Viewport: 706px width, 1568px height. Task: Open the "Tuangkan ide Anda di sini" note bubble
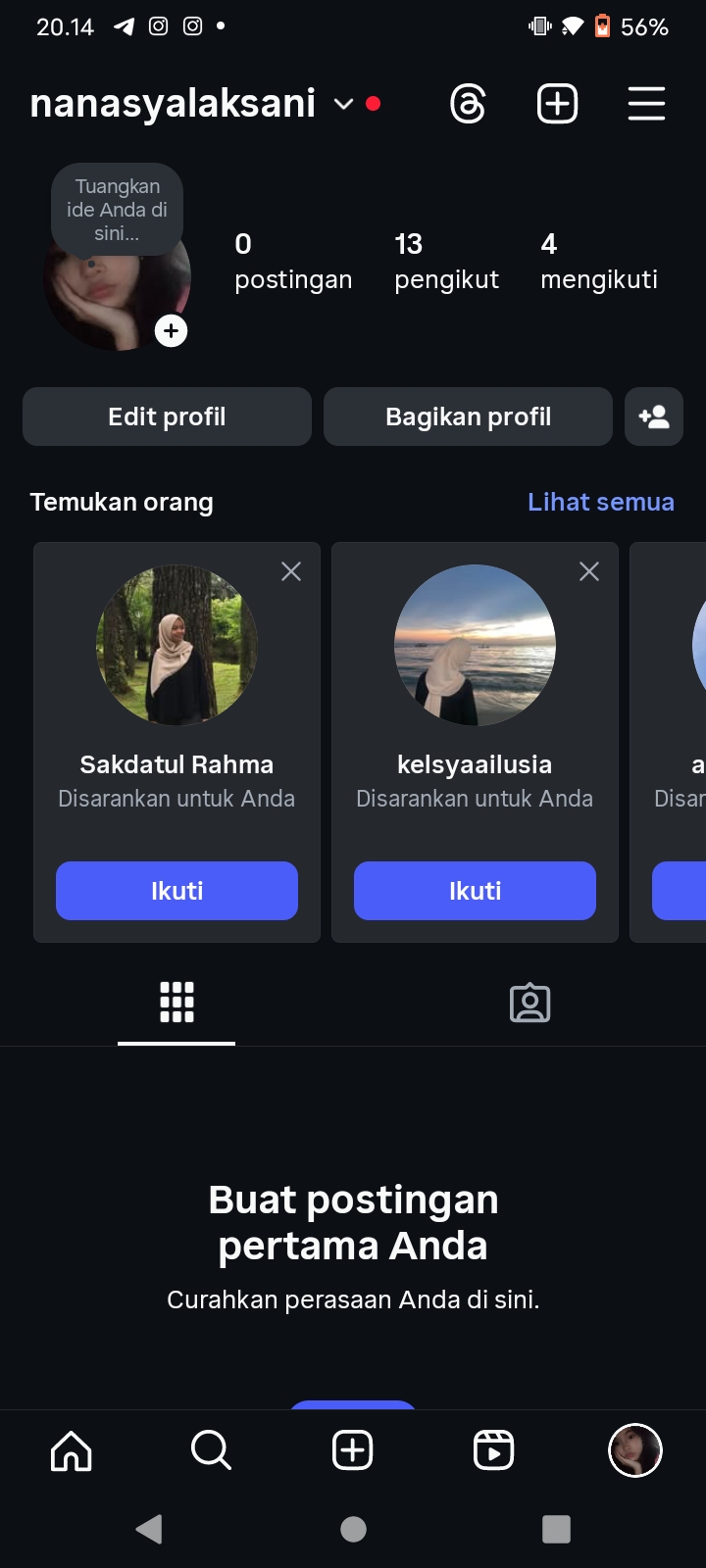(x=118, y=209)
